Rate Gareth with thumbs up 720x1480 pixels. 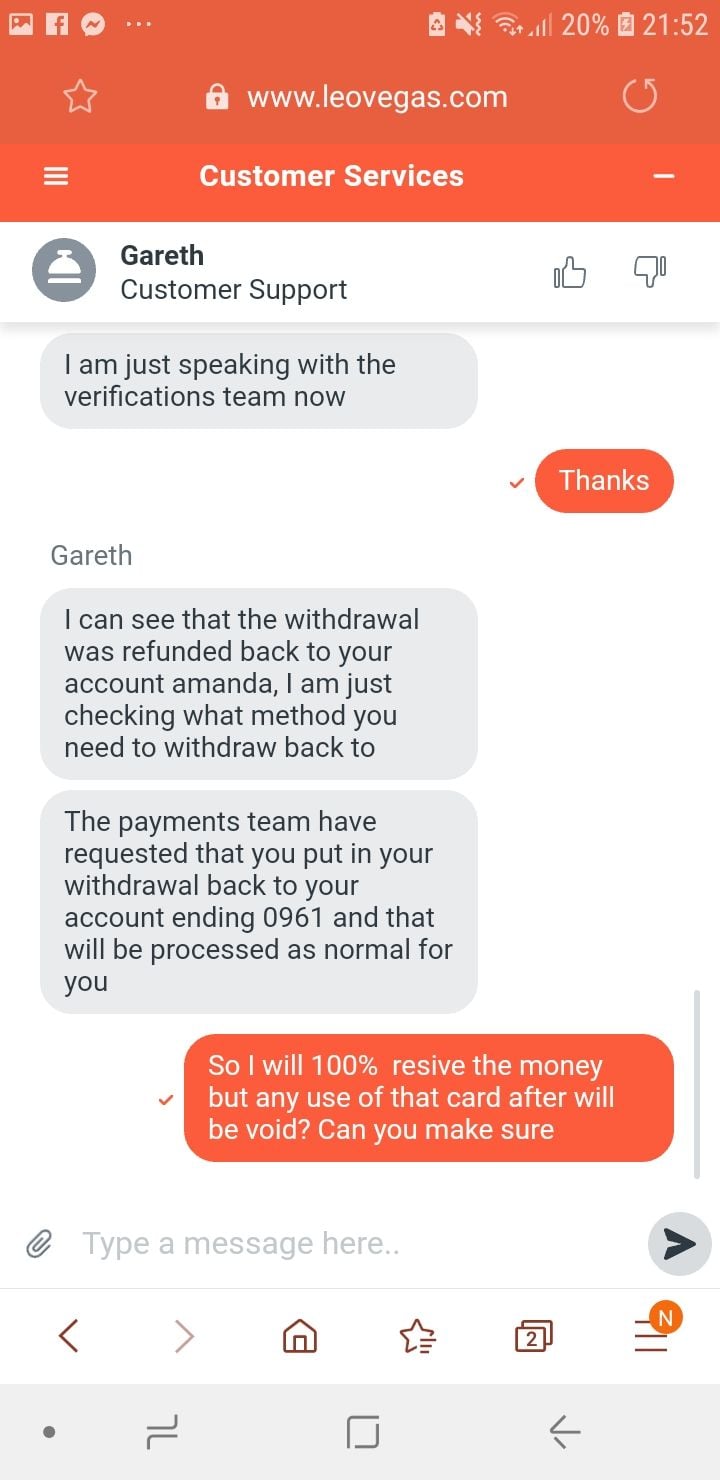pos(570,272)
